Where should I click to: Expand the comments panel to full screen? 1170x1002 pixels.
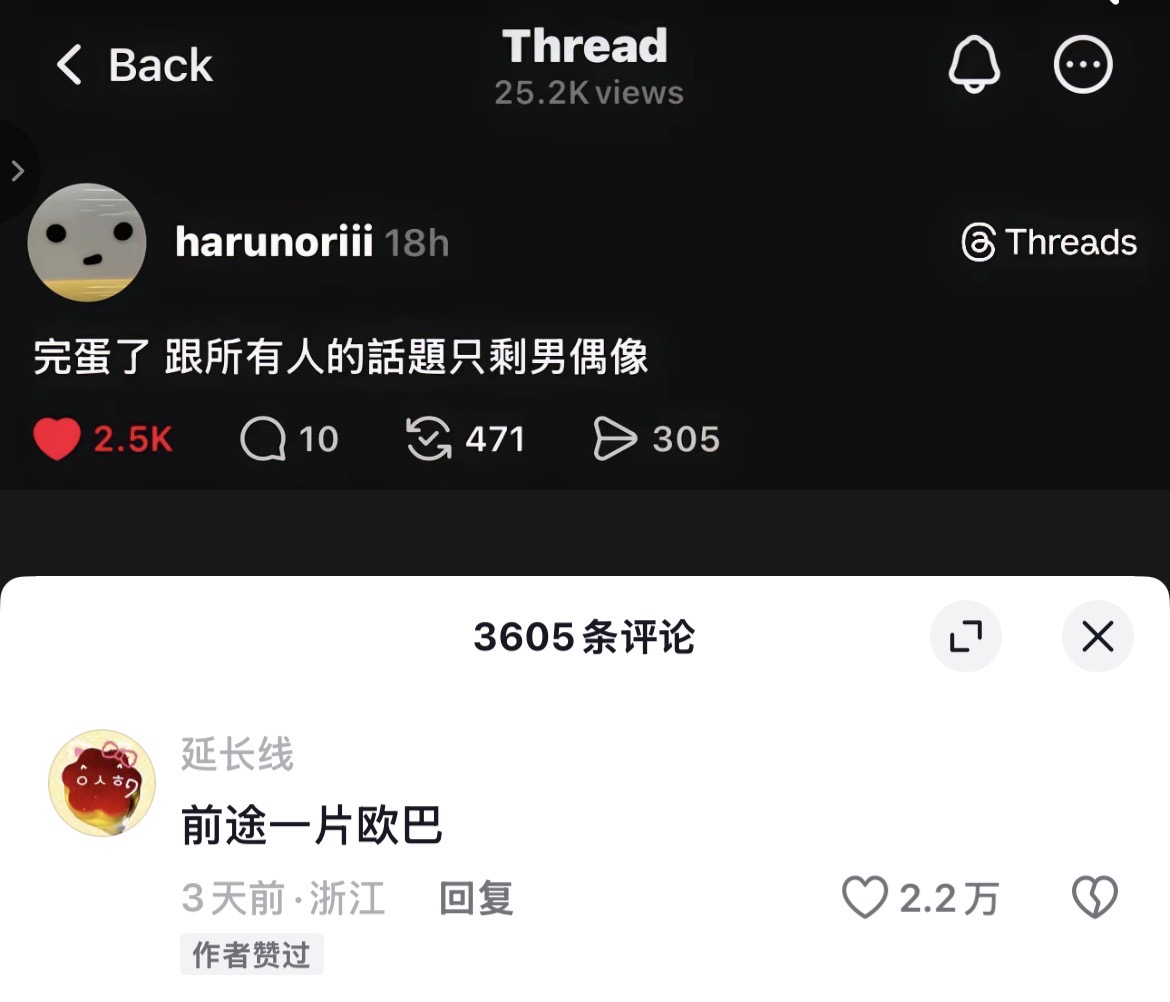pyautogui.click(x=965, y=636)
